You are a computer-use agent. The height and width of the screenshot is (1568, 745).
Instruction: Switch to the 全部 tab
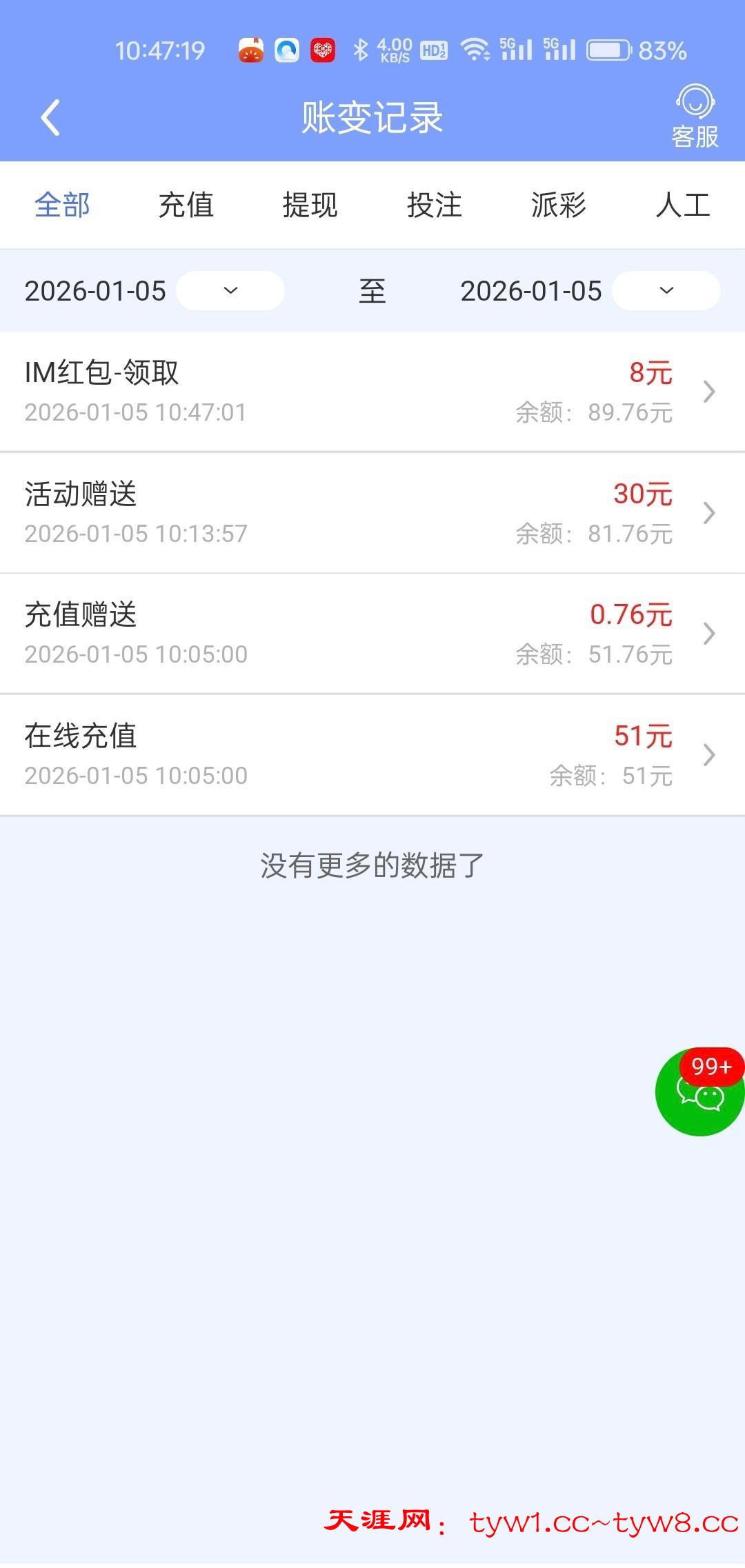click(62, 205)
